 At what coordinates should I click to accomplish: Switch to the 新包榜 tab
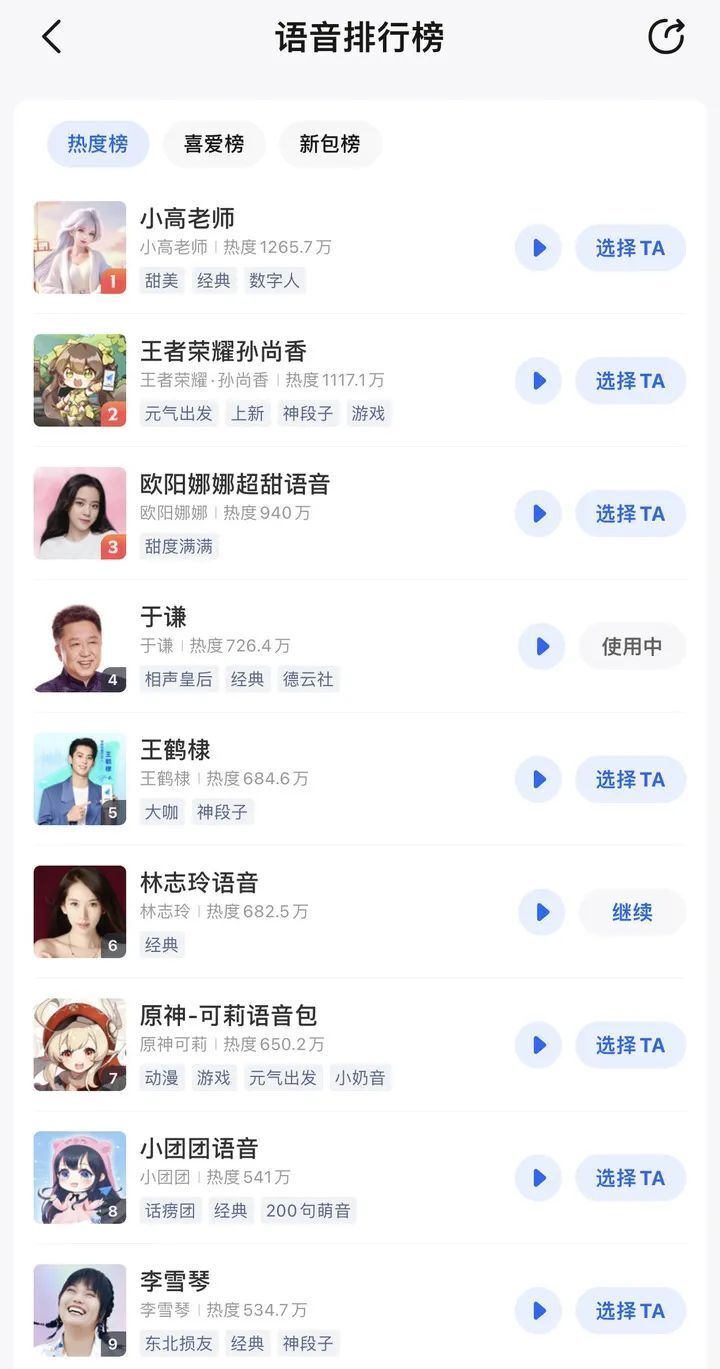coord(330,144)
